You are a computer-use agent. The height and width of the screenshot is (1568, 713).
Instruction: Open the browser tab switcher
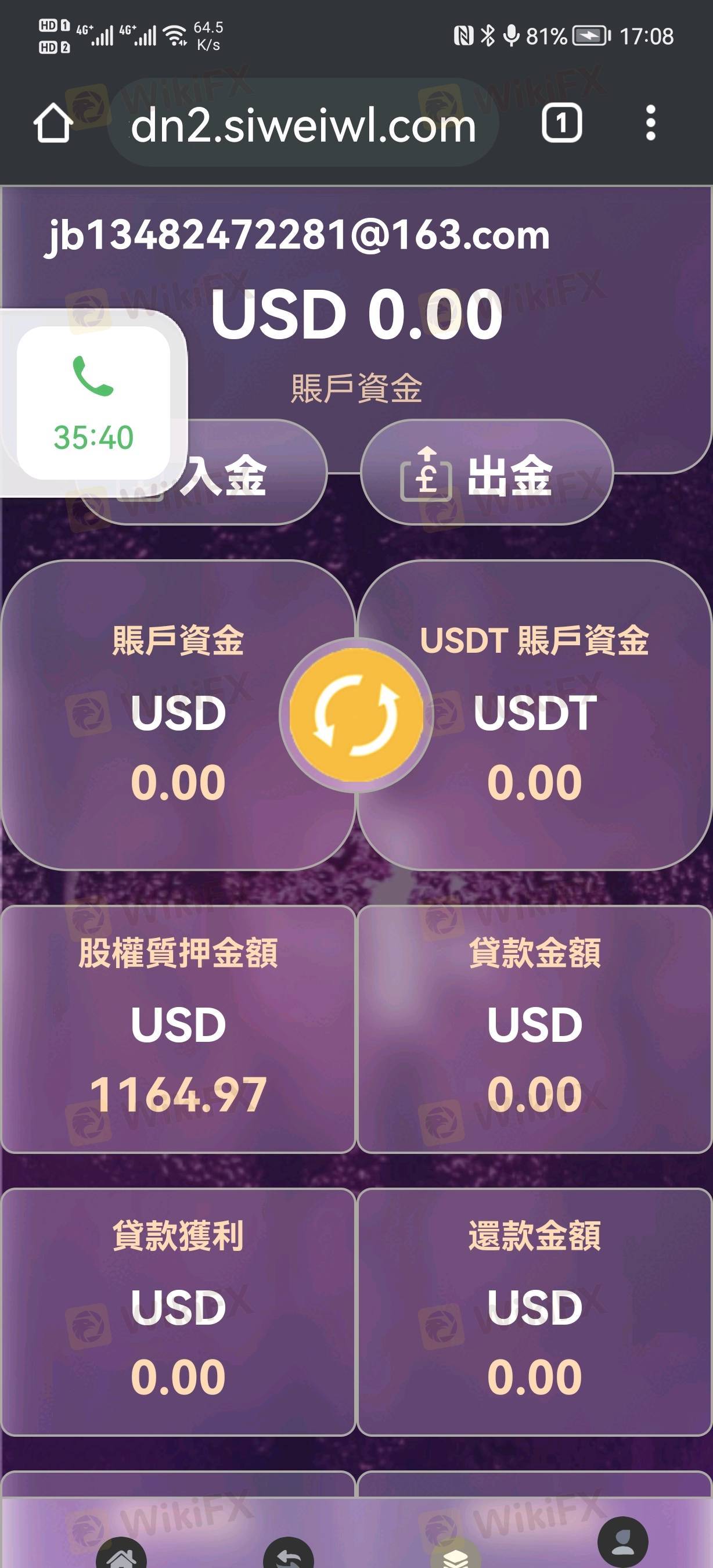point(561,124)
